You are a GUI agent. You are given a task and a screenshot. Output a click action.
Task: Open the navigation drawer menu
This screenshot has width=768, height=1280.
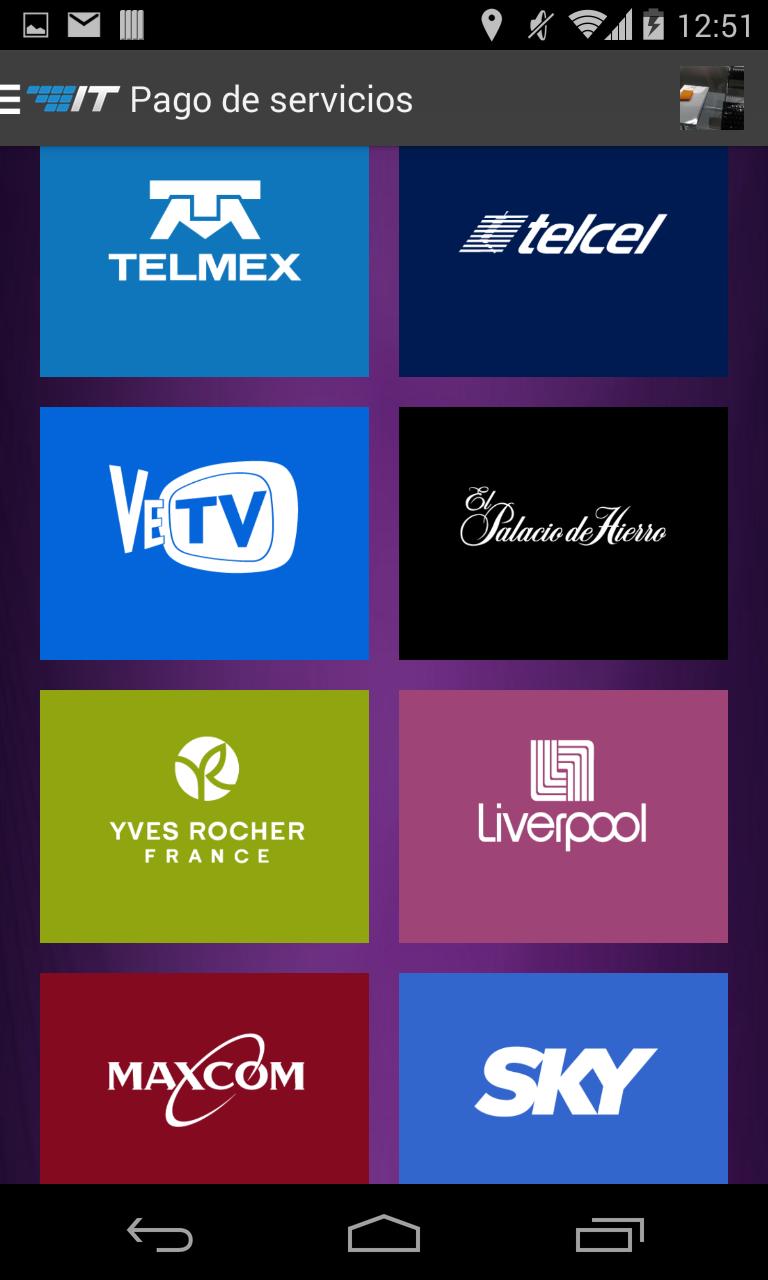click(x=12, y=99)
